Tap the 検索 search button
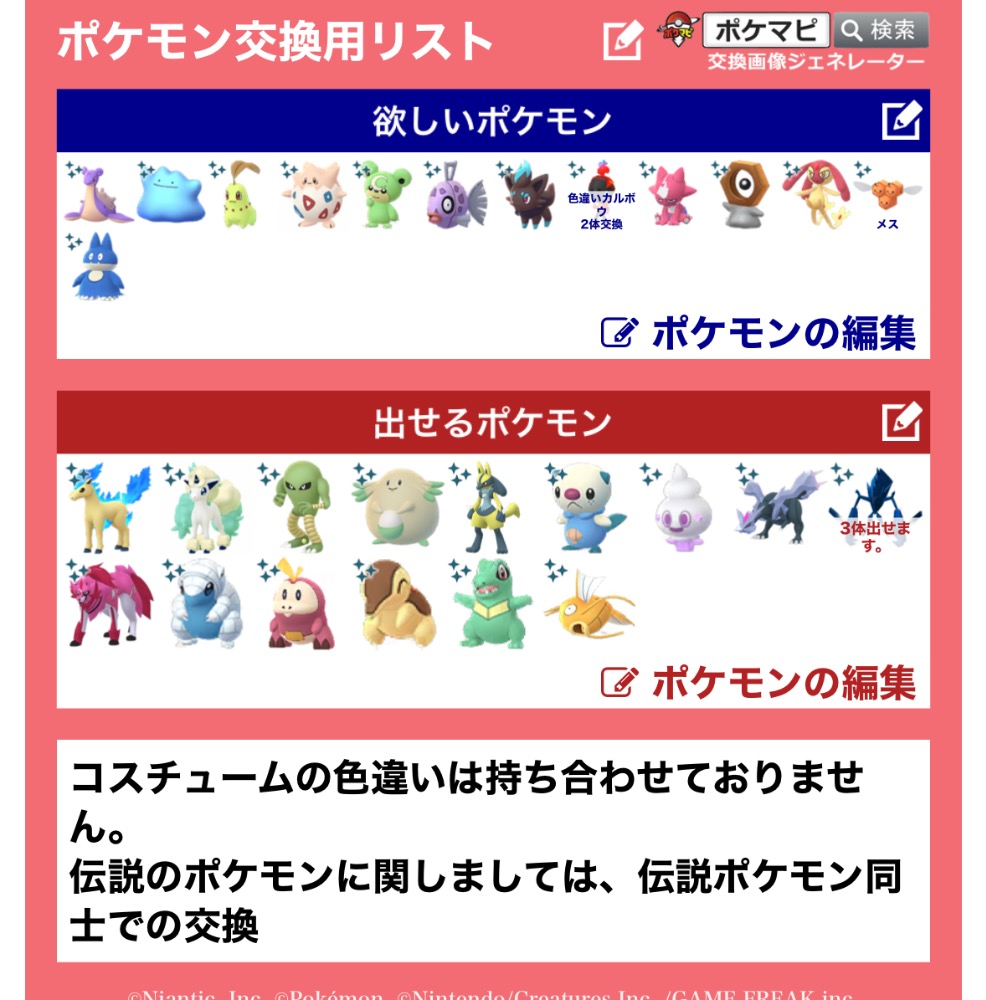Image resolution: width=986 pixels, height=1000 pixels. coord(880,30)
